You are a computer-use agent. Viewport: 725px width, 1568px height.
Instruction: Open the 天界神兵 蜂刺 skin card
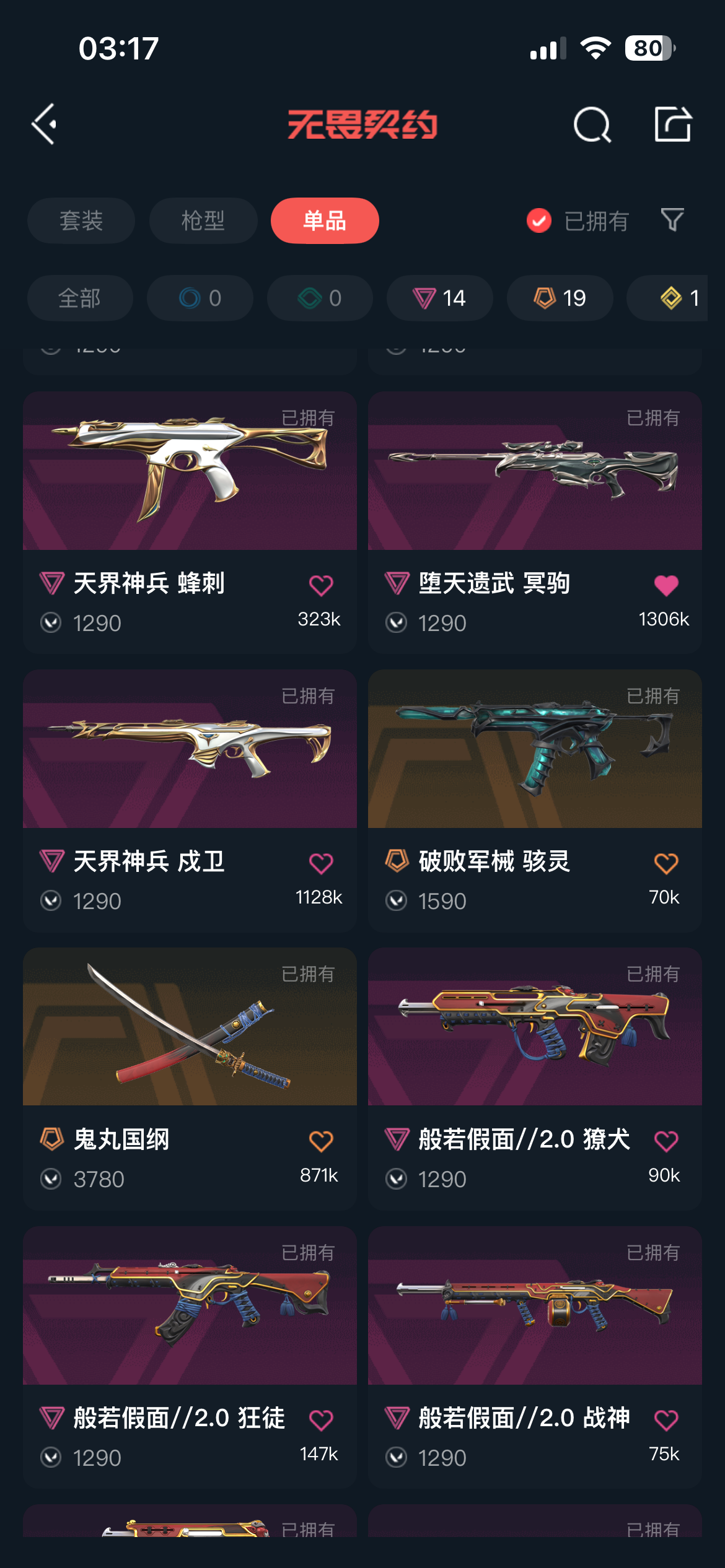(x=190, y=471)
